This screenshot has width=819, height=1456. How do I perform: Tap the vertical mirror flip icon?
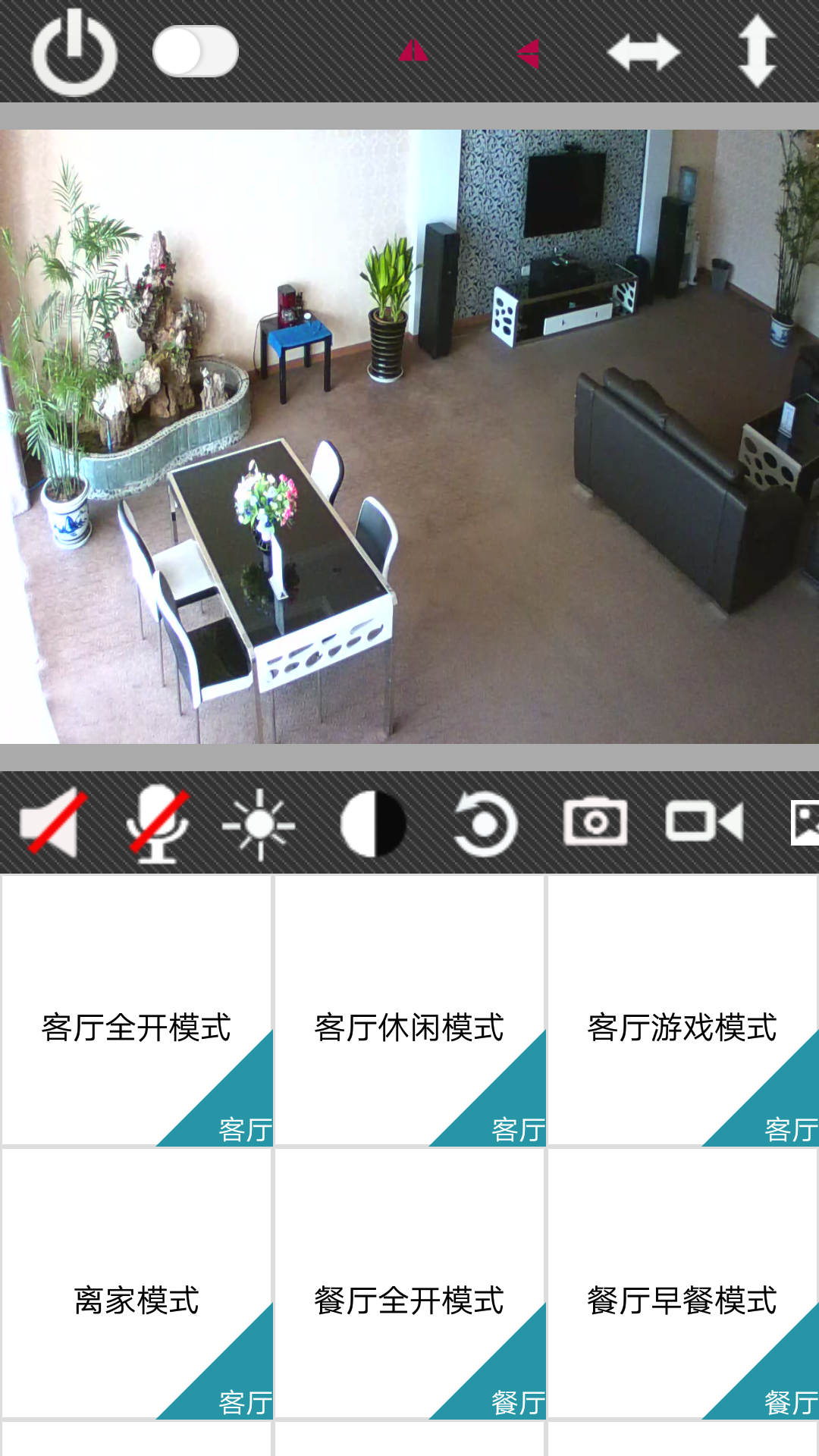coord(413,52)
